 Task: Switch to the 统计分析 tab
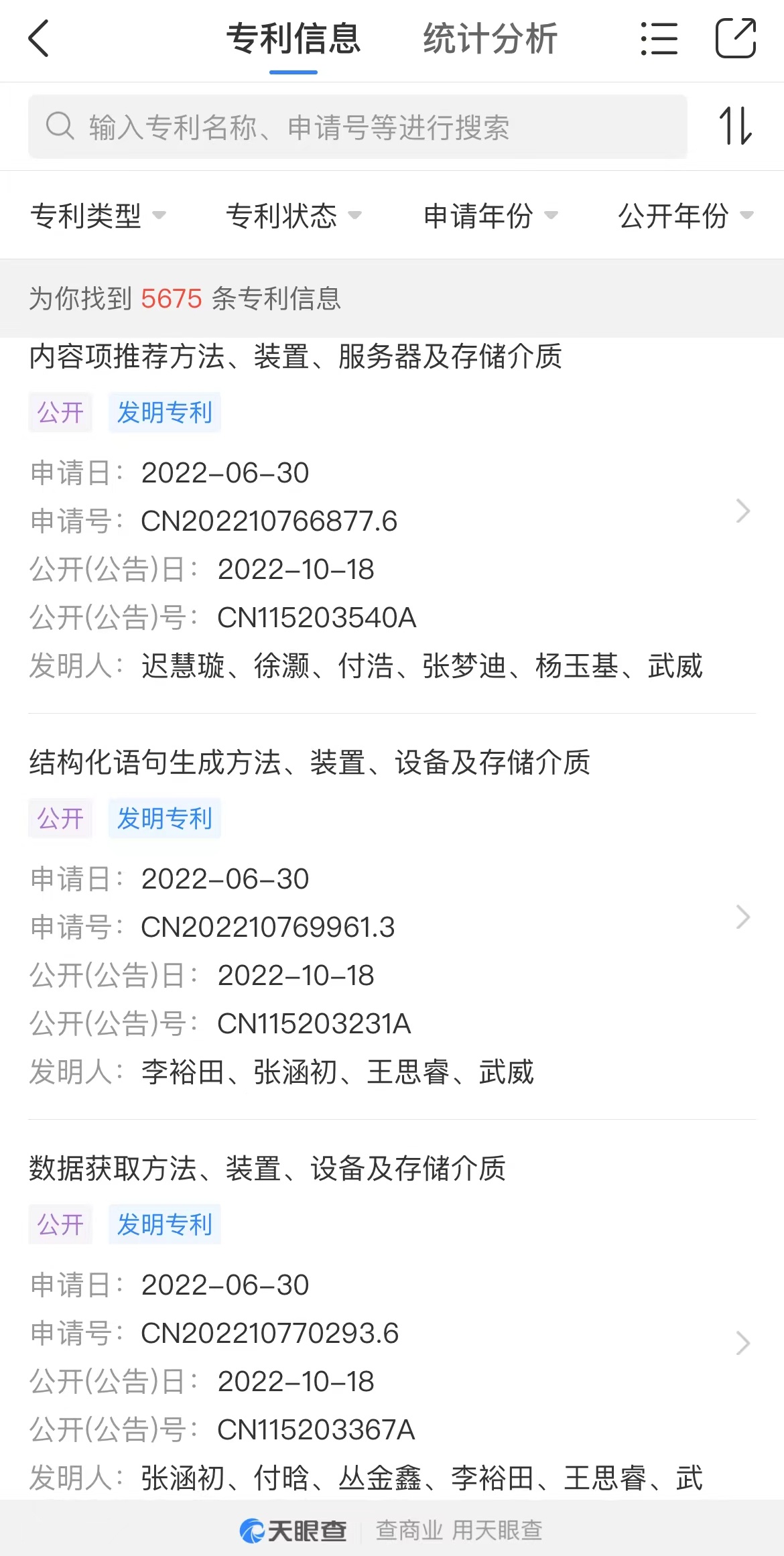(491, 38)
